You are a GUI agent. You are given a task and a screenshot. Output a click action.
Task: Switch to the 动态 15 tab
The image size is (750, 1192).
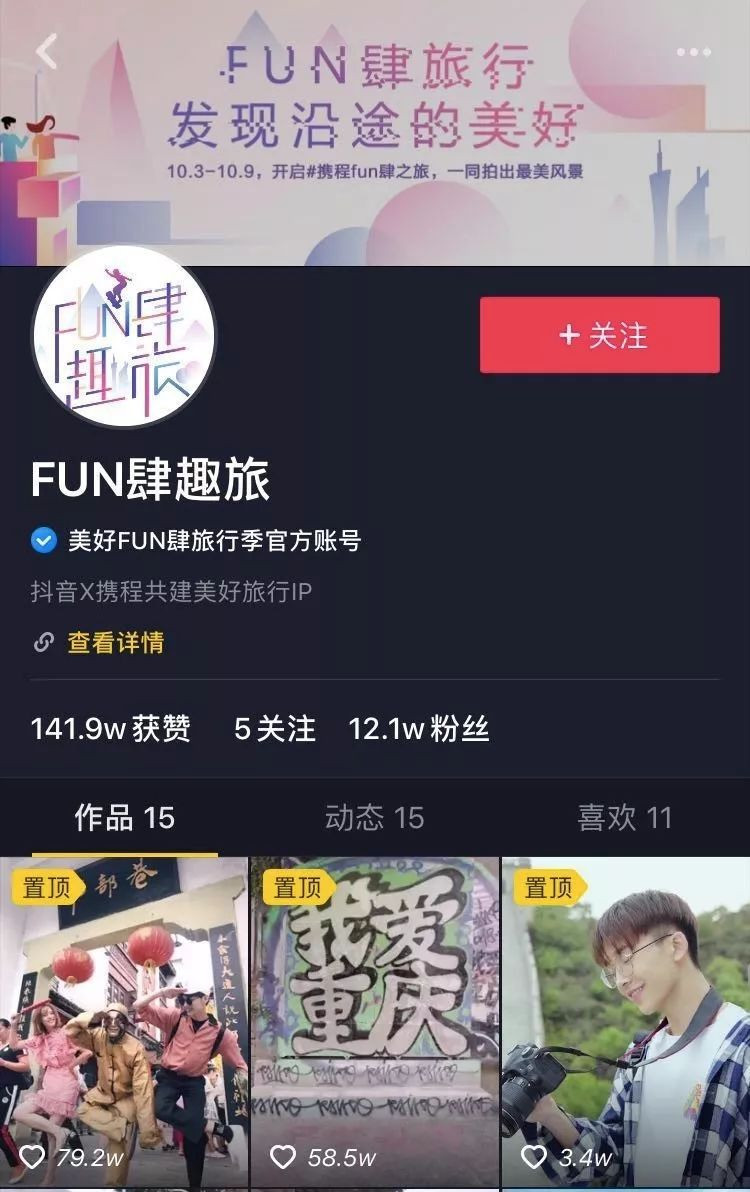click(374, 818)
